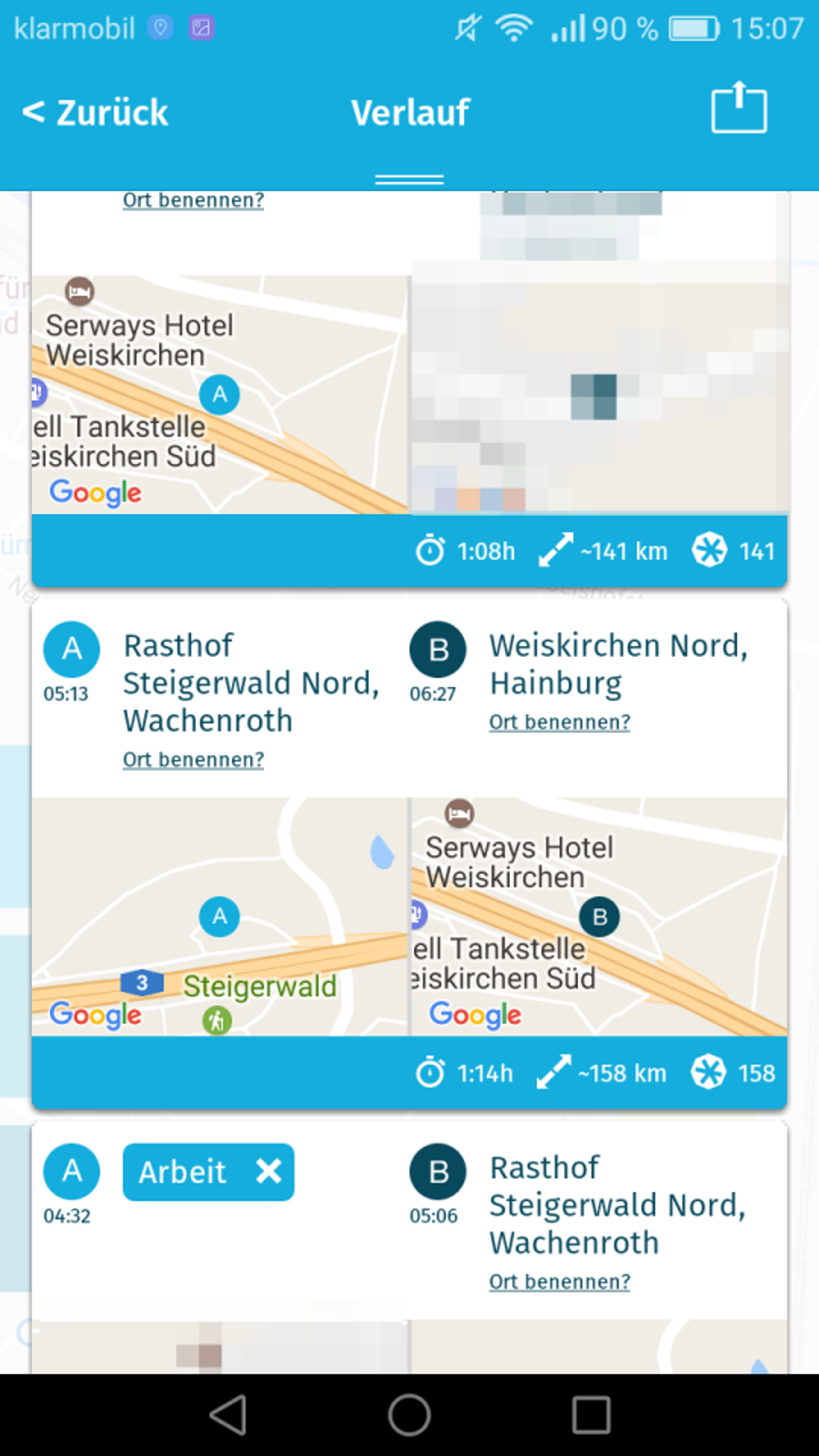
Task: Open the 141 km trip summary bar
Action: [409, 551]
